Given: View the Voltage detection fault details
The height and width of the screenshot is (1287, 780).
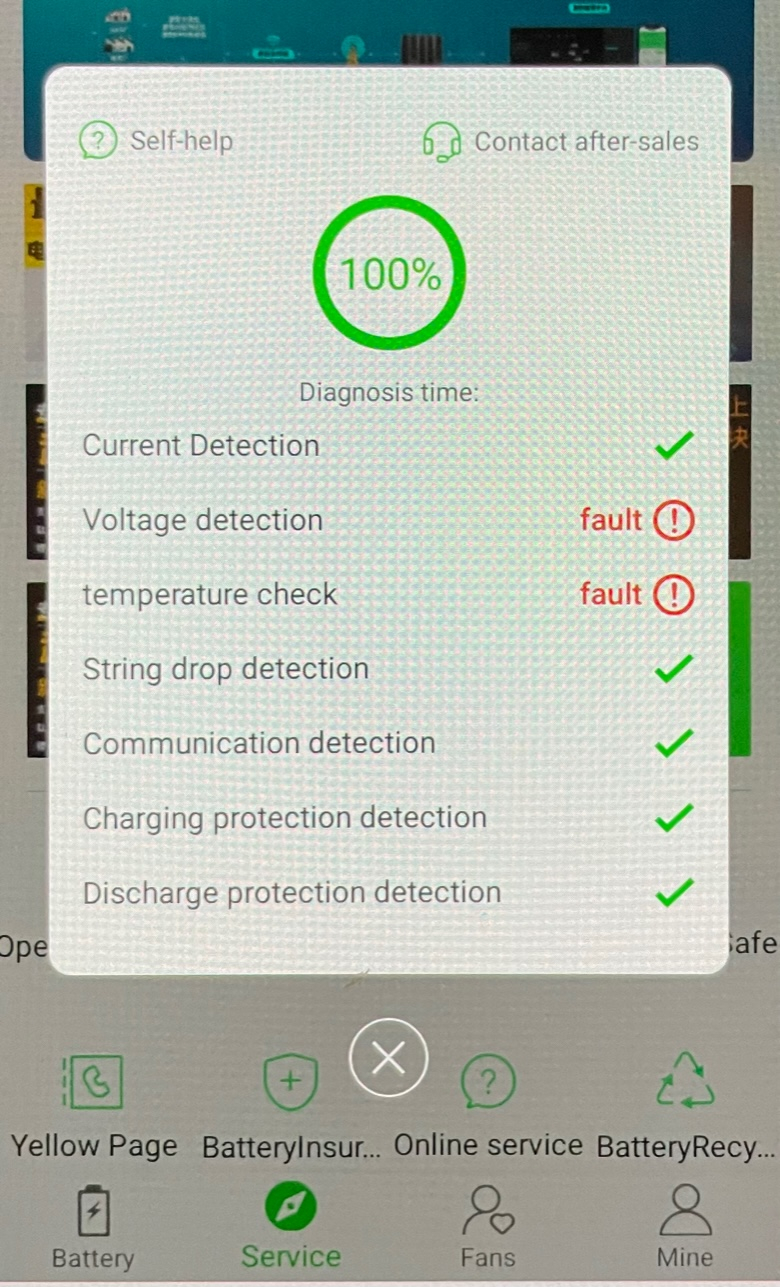Looking at the screenshot, I should [x=673, y=521].
